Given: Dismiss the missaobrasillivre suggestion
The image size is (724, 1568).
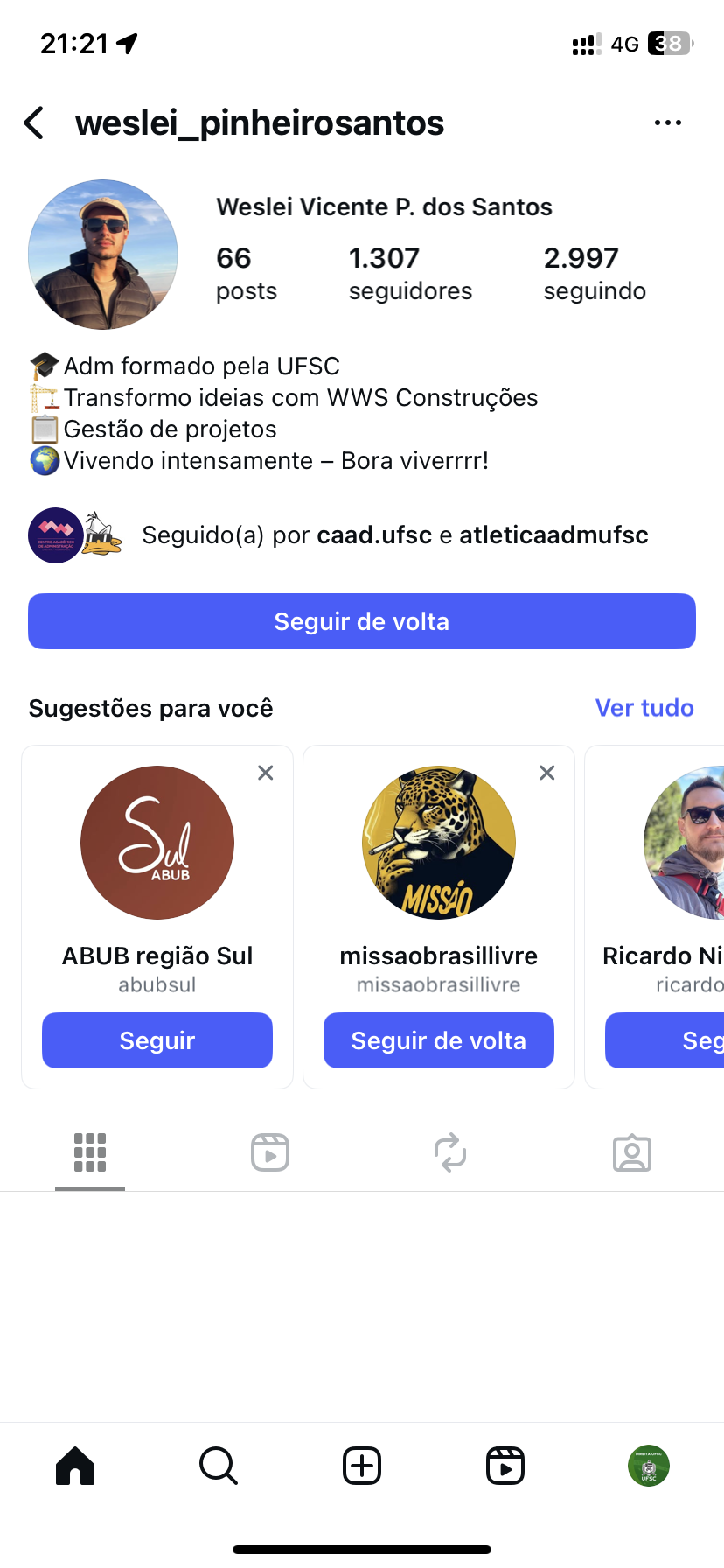Looking at the screenshot, I should click(547, 773).
